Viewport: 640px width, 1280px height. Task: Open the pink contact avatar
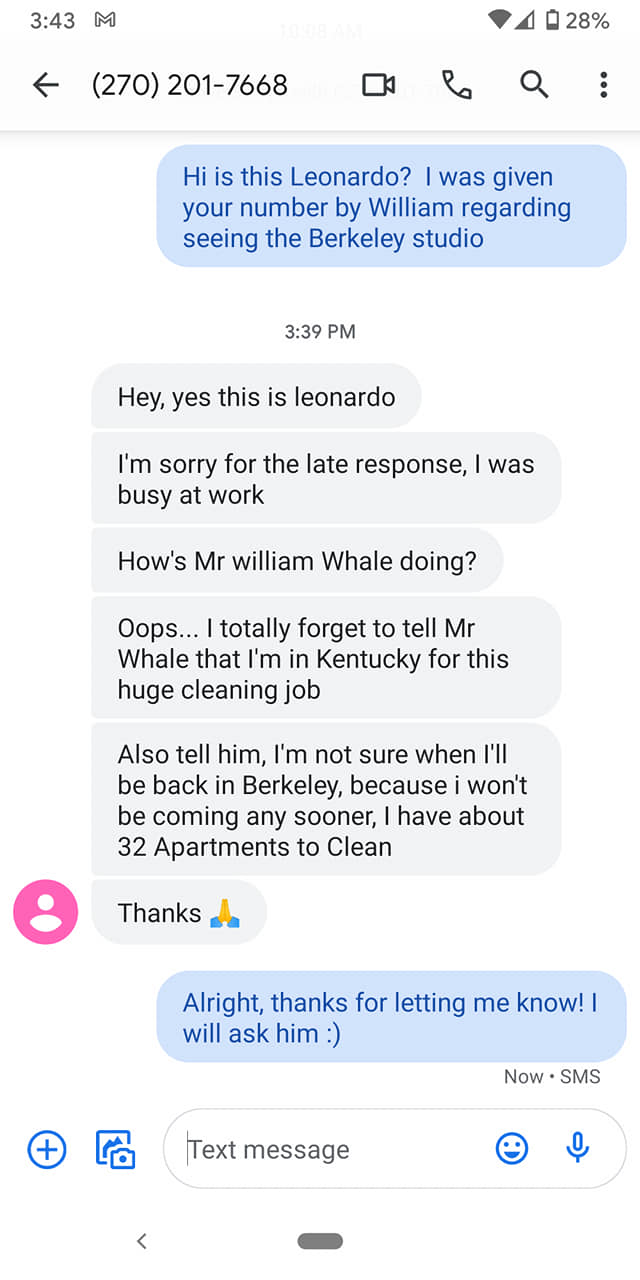click(45, 912)
